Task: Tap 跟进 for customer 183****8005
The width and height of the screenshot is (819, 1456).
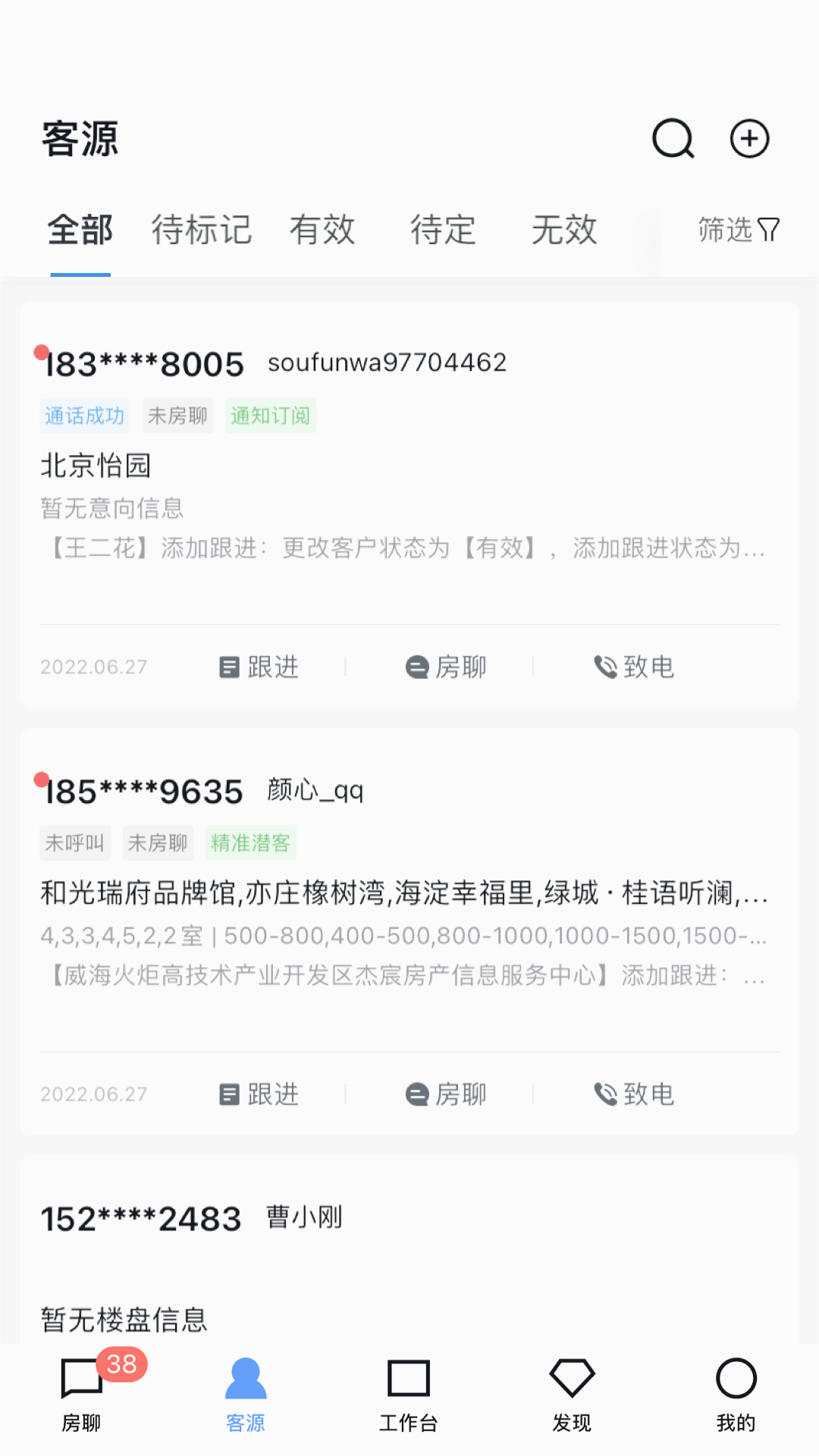Action: pyautogui.click(x=259, y=667)
